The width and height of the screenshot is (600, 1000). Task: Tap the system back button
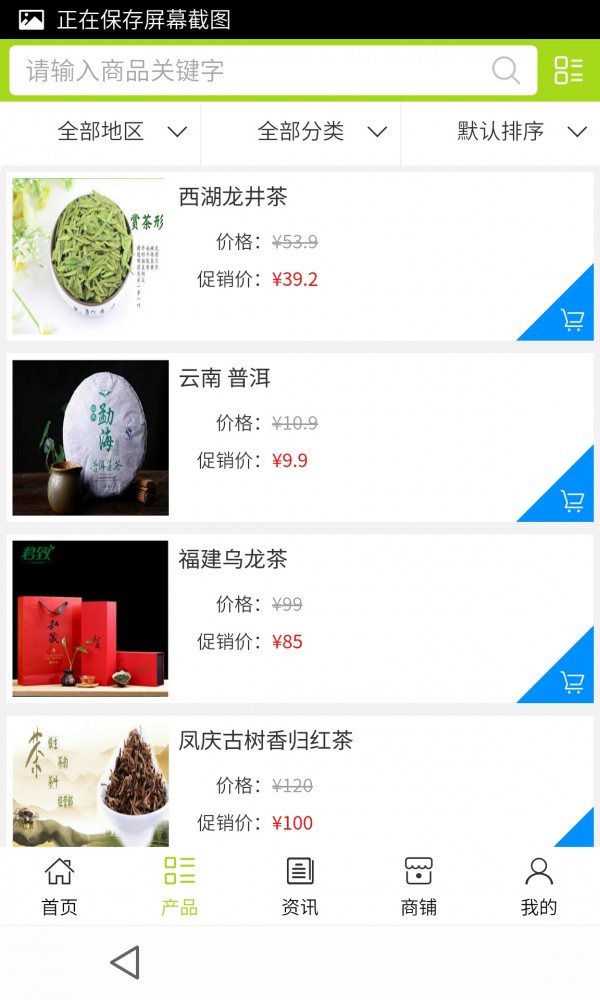tap(125, 963)
